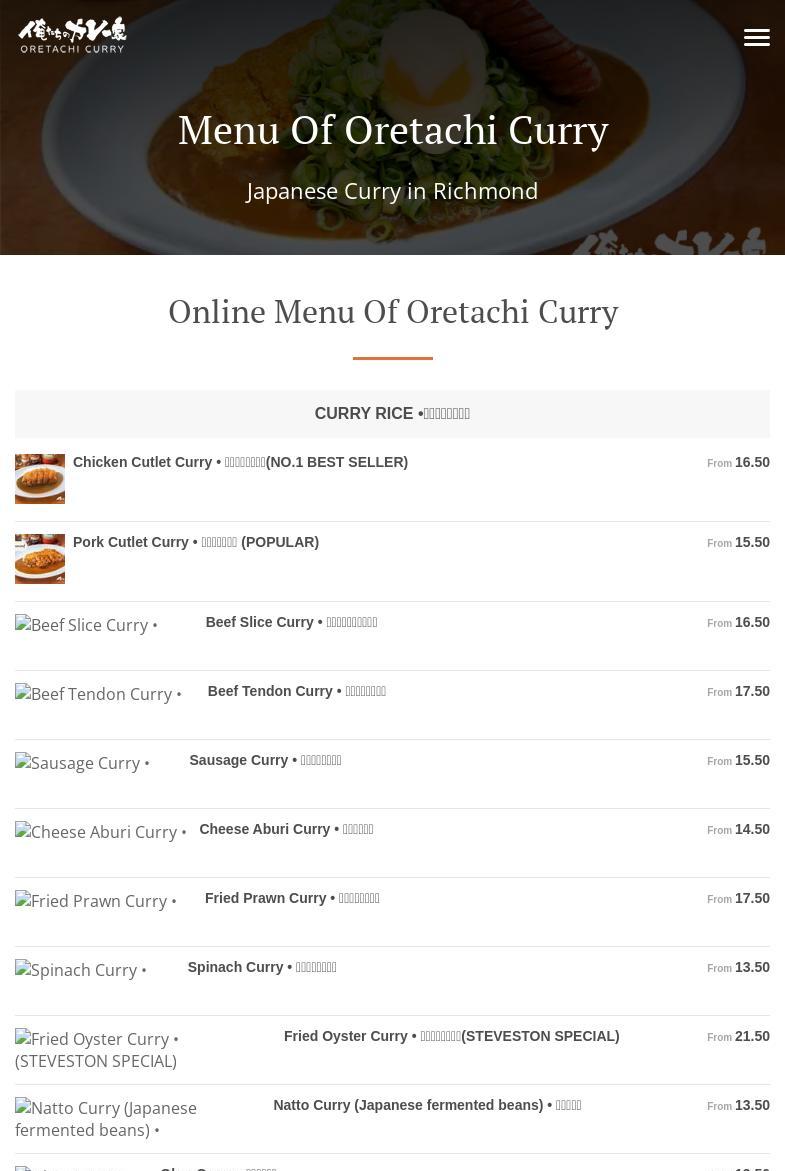
Task: Choose Beef Slice Curry
Action: (x=291, y=622)
